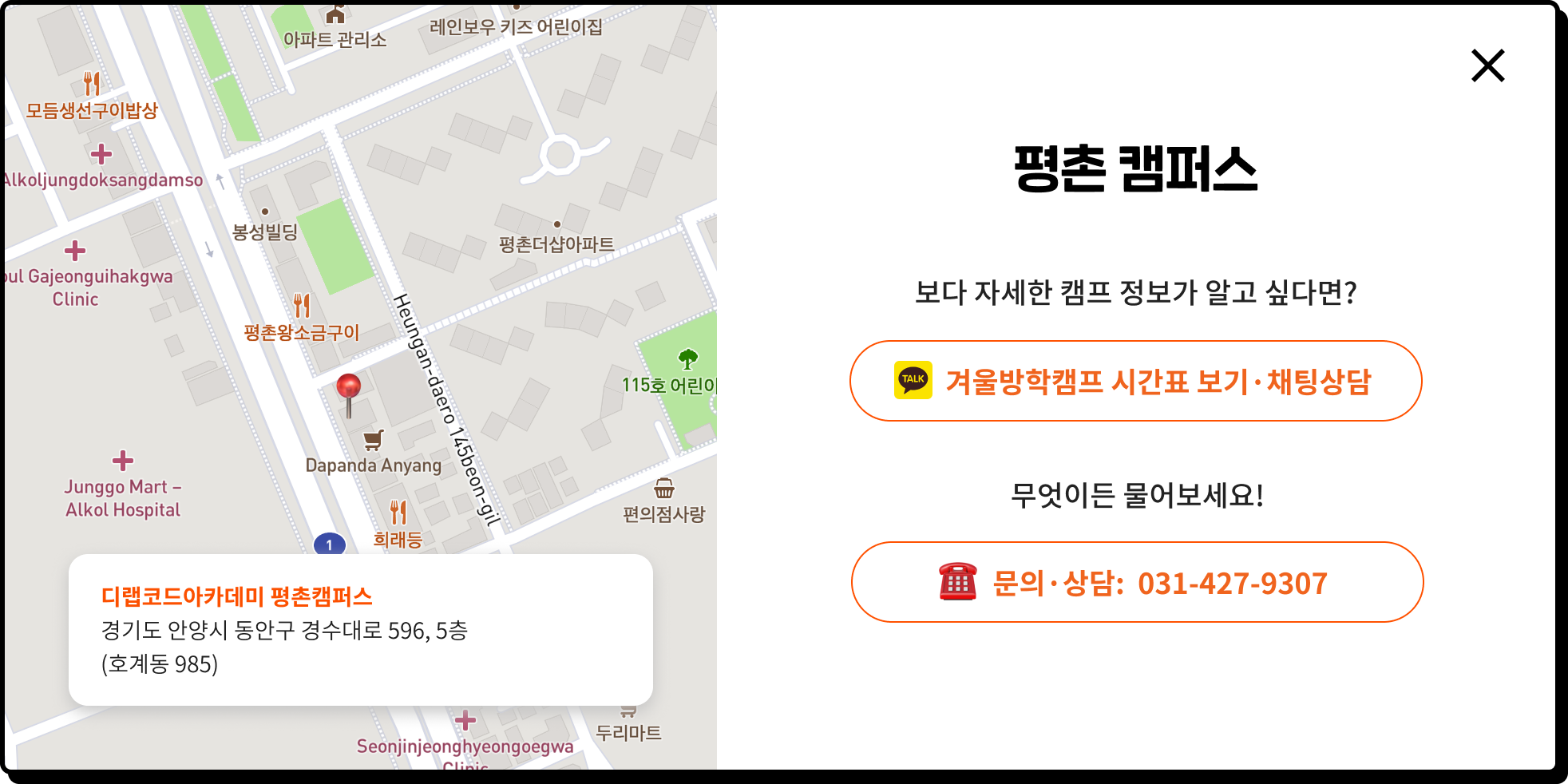Tap the red location pin on map
Viewport: 1568px width, 784px height.
tap(348, 389)
